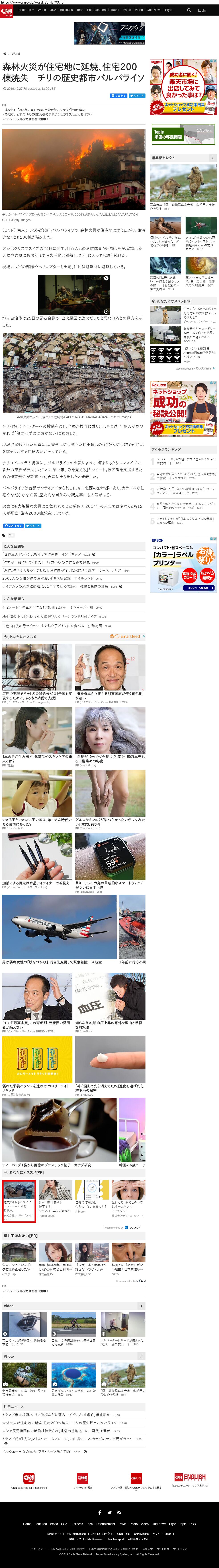Expand the Video section chevron

[141, 1306]
